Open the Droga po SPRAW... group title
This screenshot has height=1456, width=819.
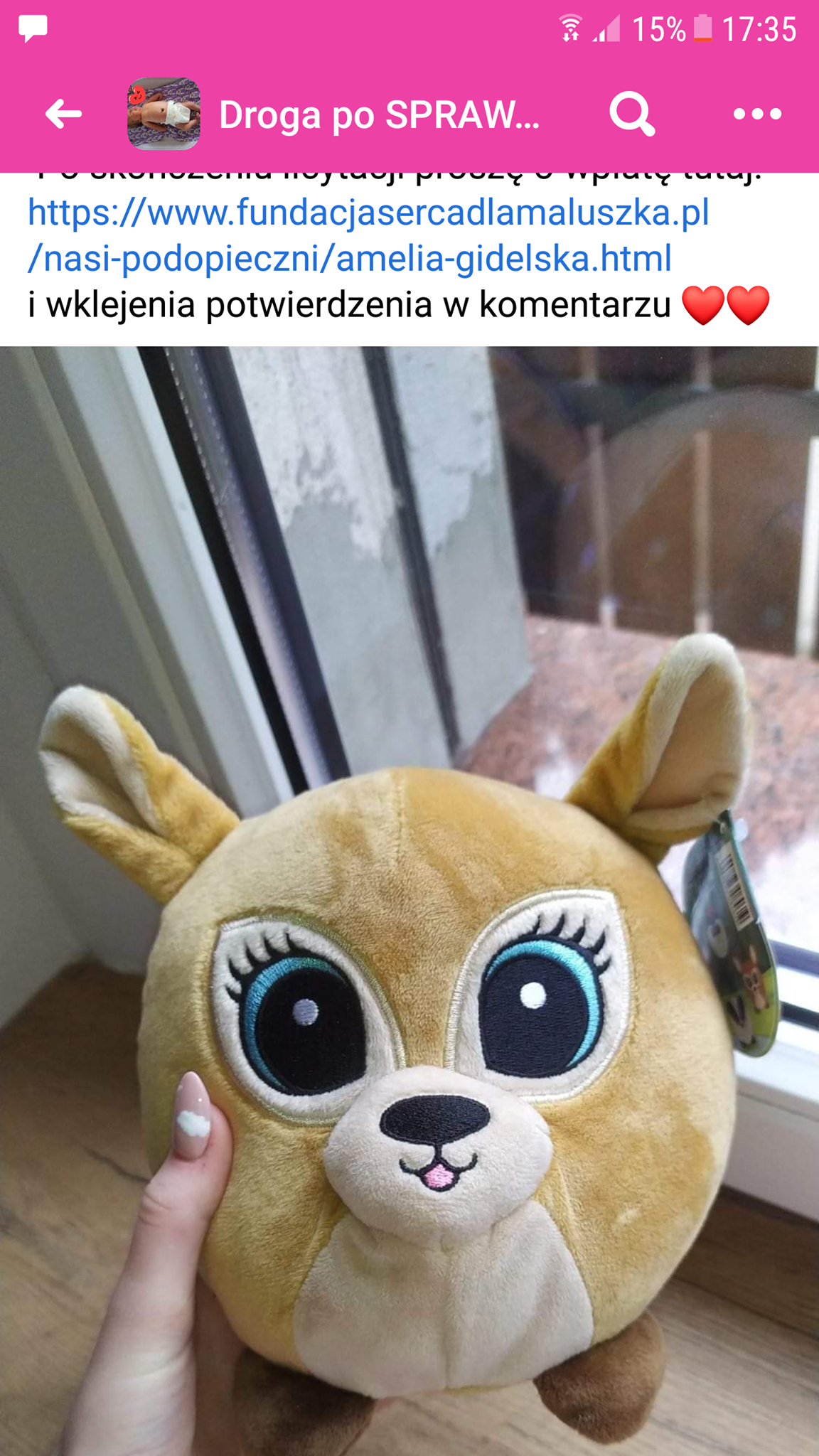coord(379,114)
